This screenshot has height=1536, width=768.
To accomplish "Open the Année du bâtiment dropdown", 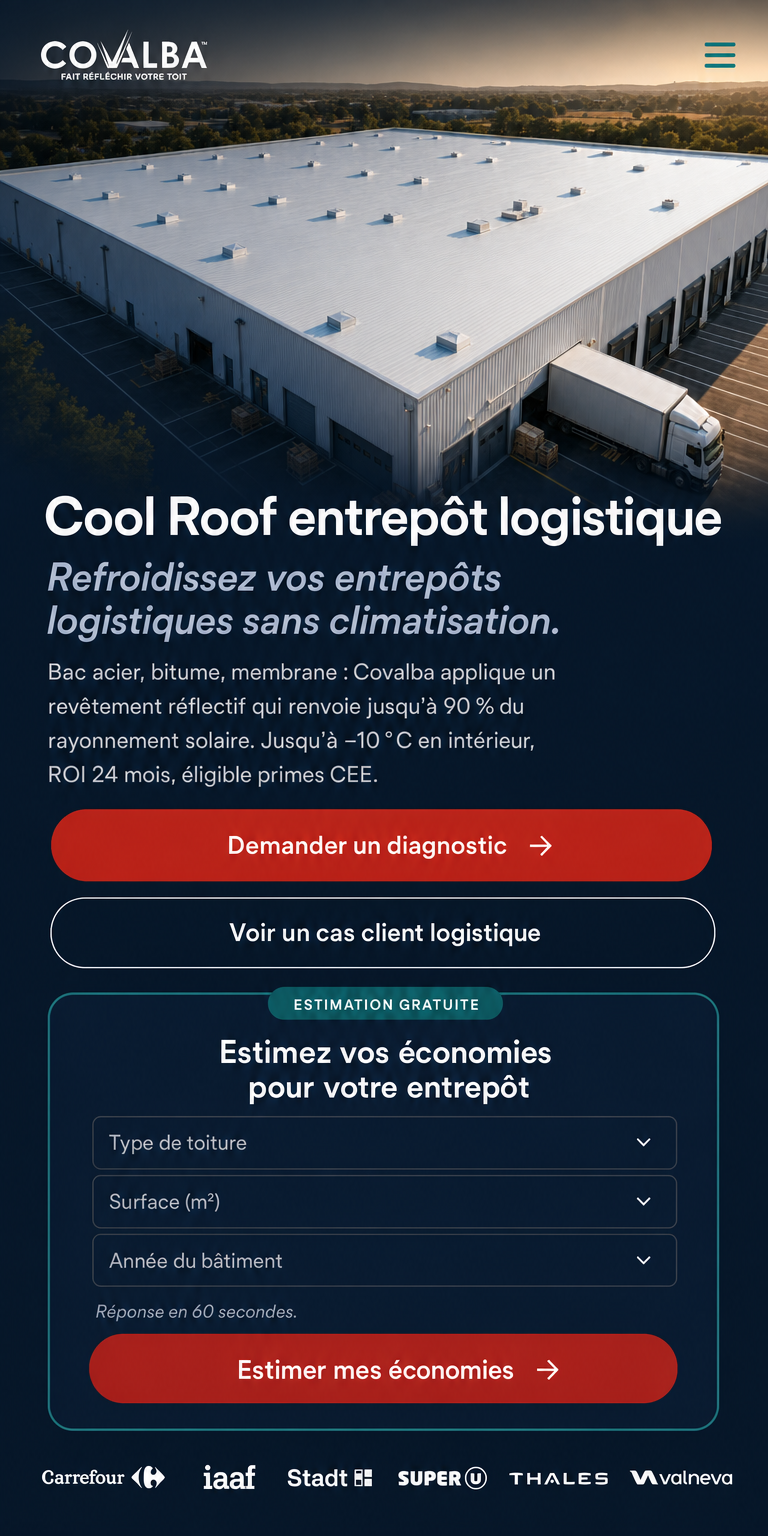I will tap(385, 1260).
